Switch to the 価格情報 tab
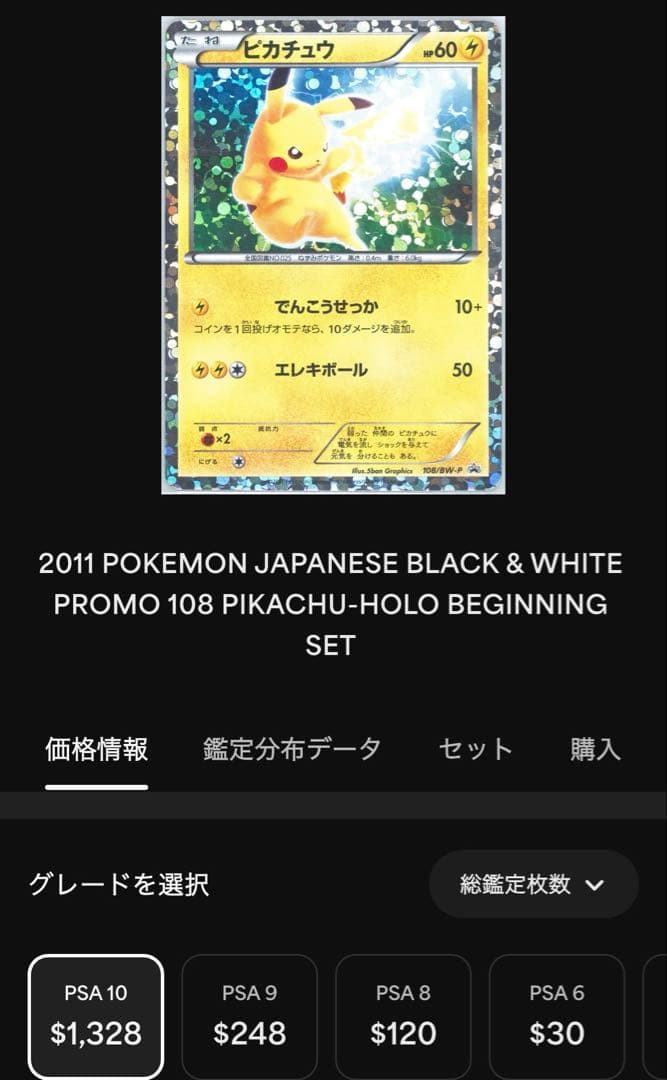 point(97,749)
